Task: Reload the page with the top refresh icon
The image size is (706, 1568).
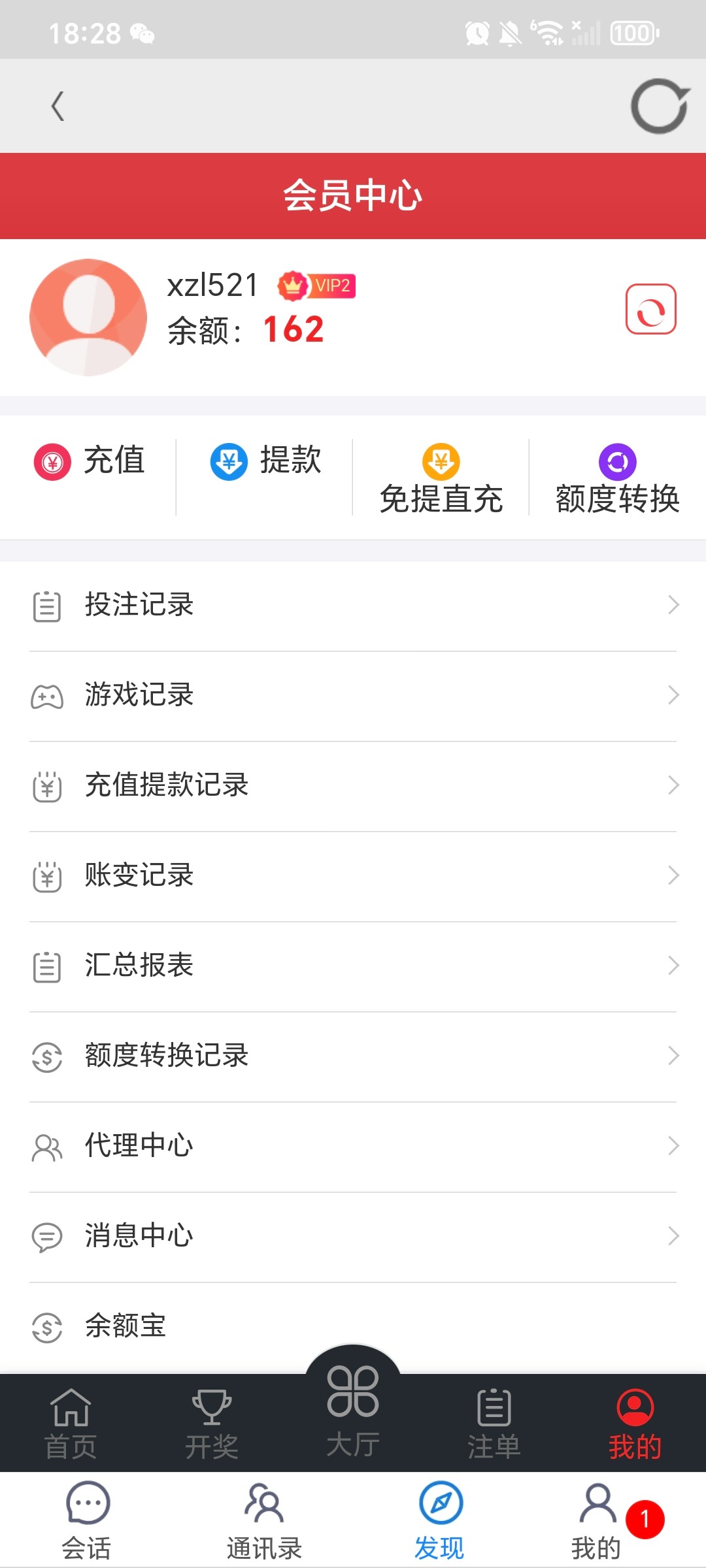Action: [x=659, y=106]
